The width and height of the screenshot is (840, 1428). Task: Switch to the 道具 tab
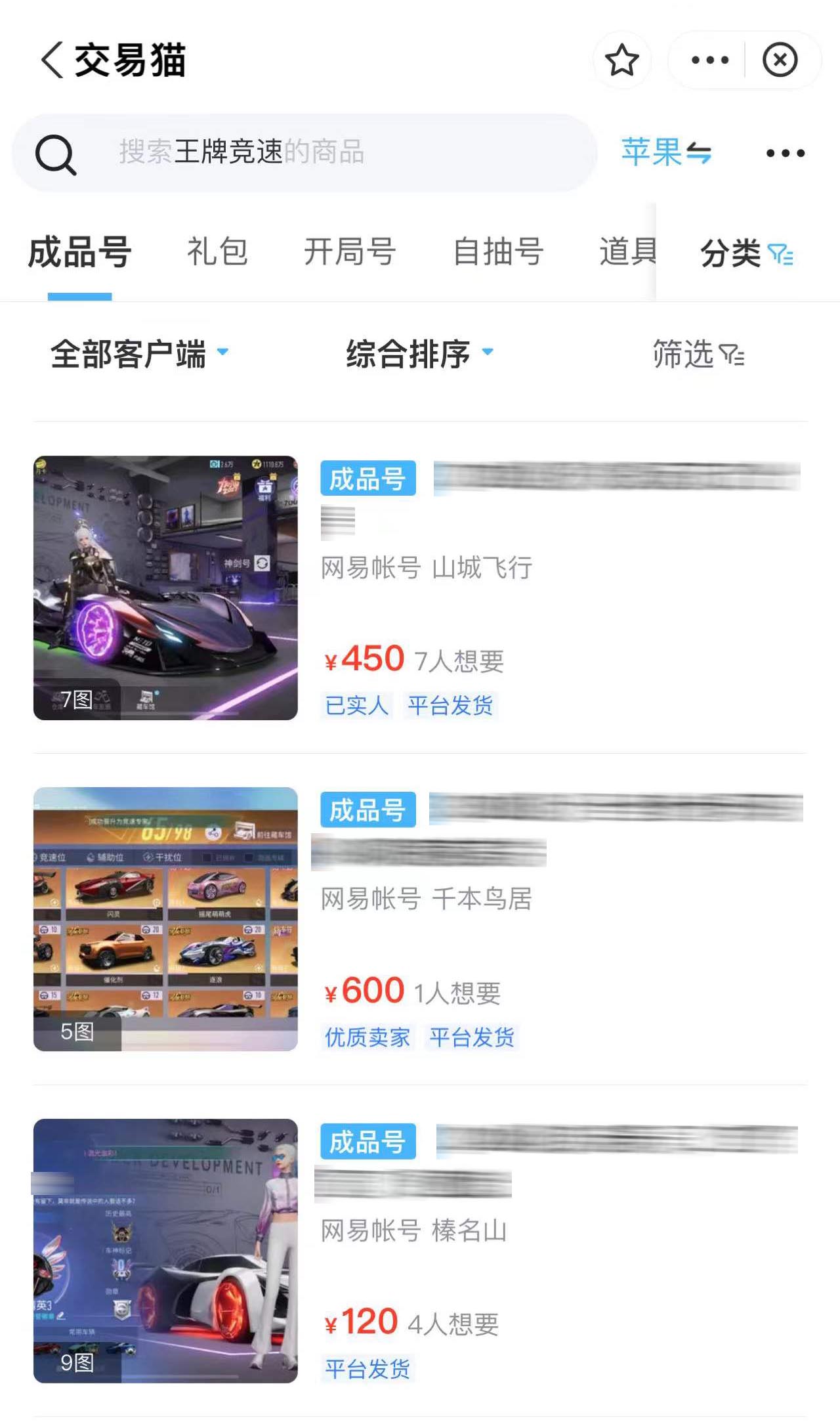point(627,252)
